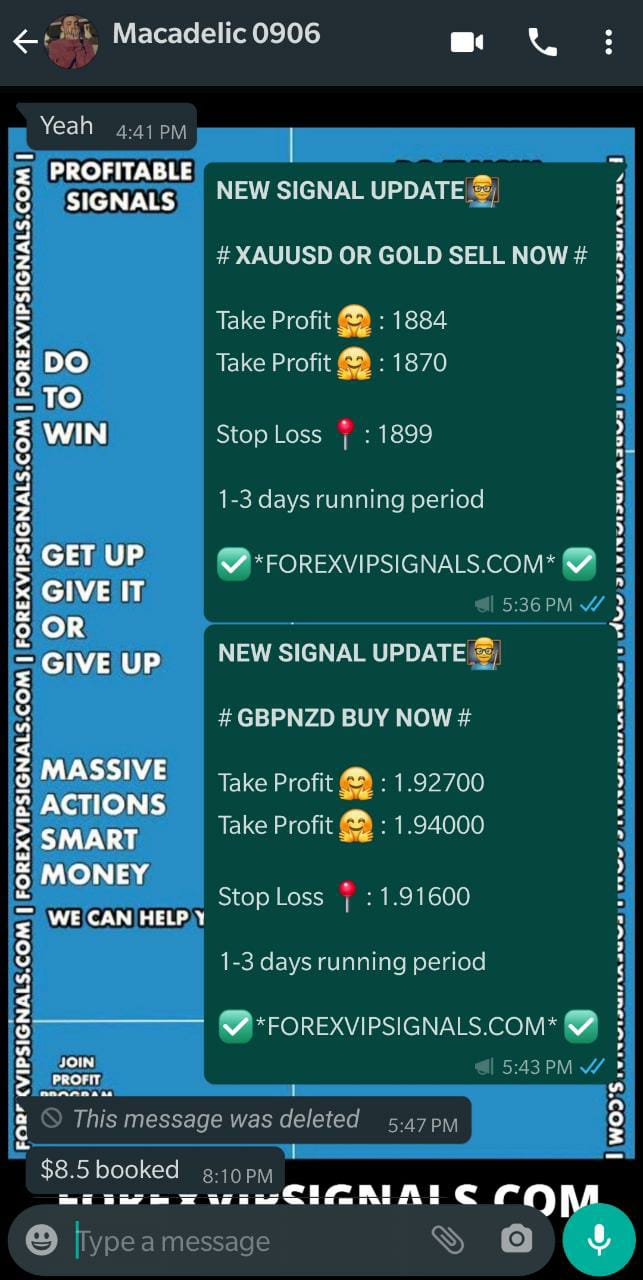Viewport: 643px width, 1280px height.
Task: Go back to the chat list
Action: coord(24,42)
